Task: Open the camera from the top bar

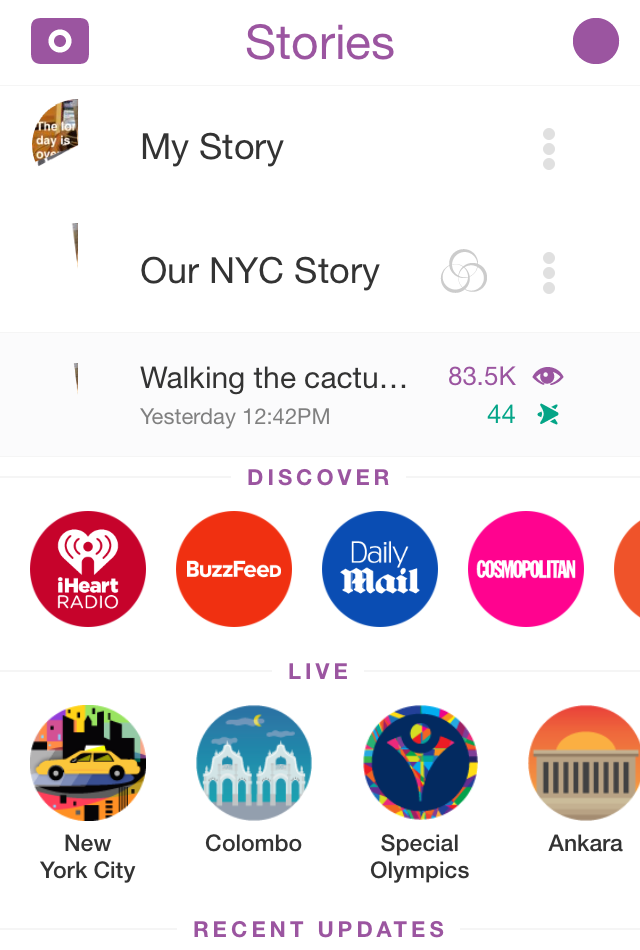Action: pos(60,42)
